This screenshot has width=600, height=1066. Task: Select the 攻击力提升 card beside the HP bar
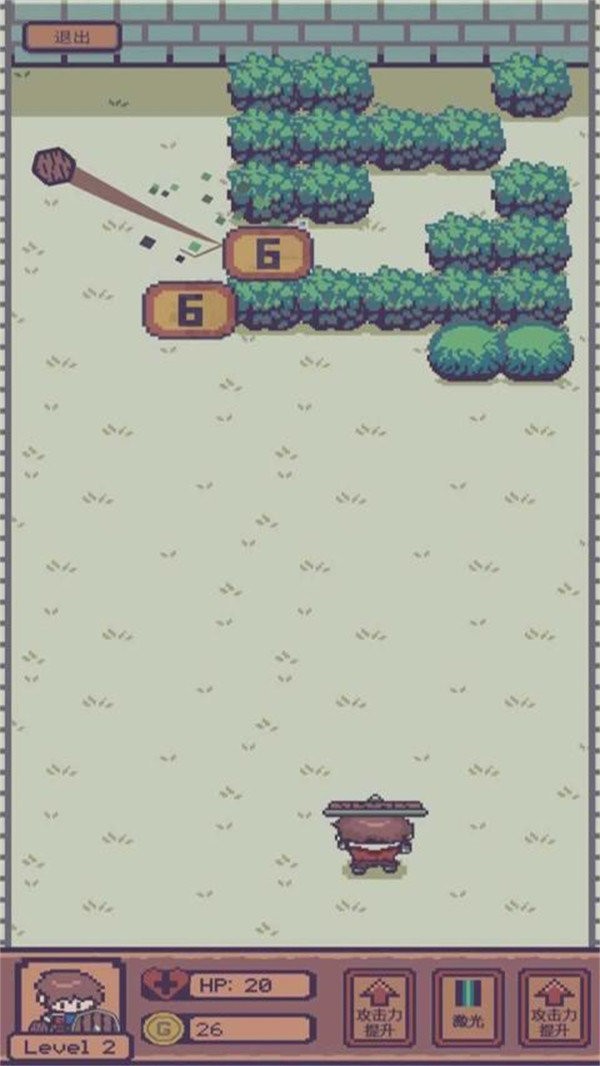380,1007
